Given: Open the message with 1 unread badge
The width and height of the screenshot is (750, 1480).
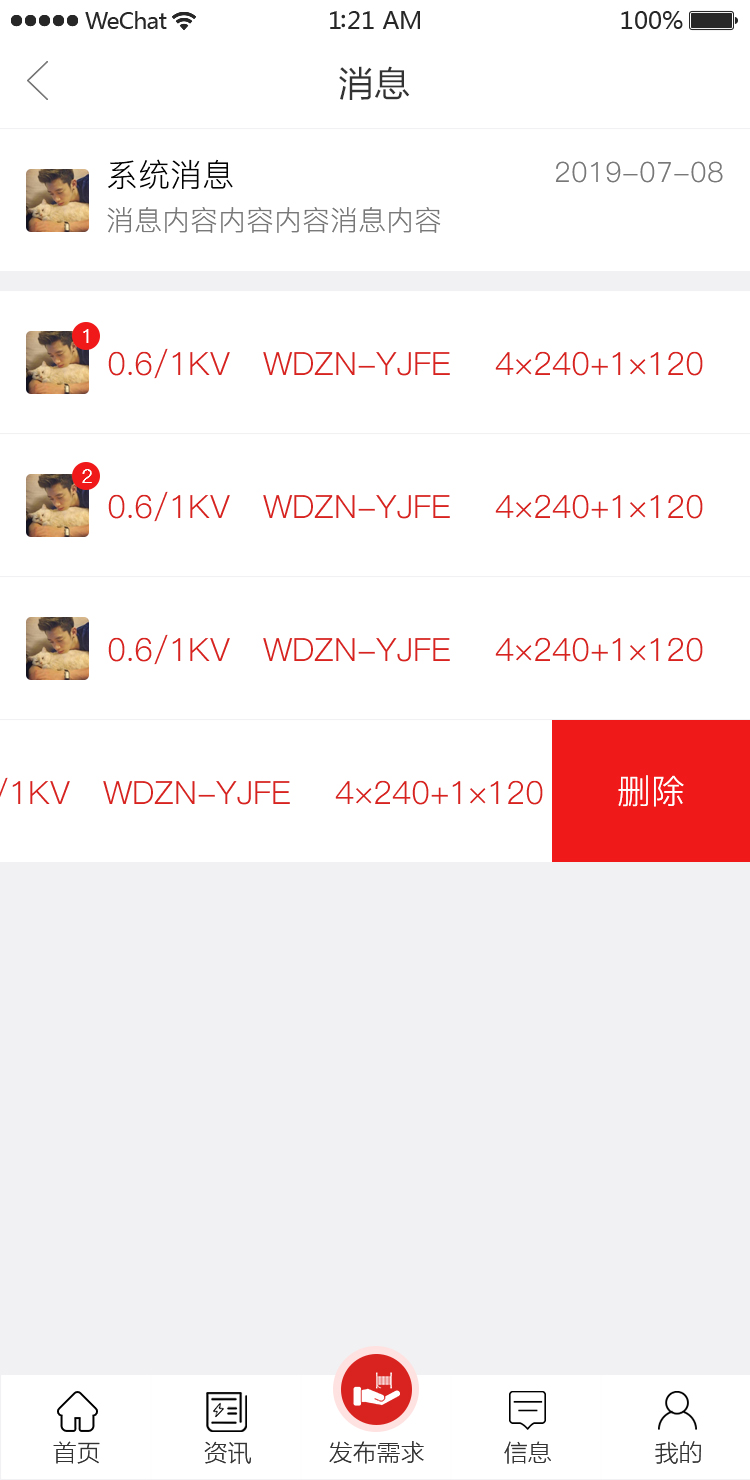Looking at the screenshot, I should [374, 363].
